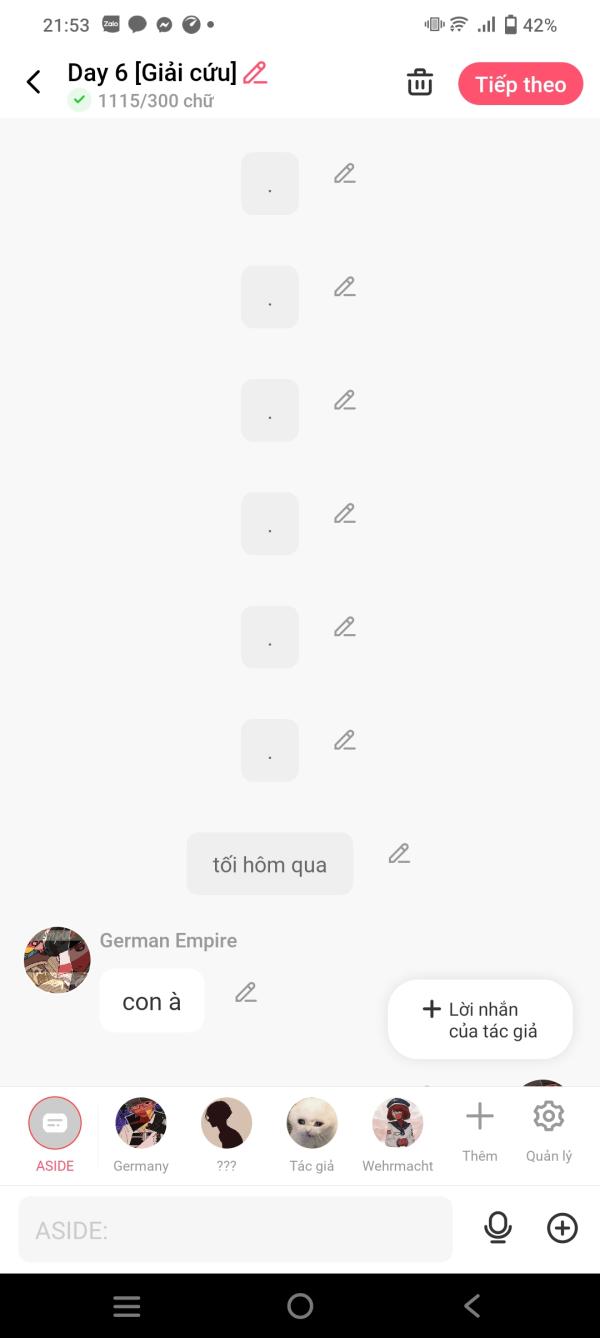Open recent apps from navigation bar
The height and width of the screenshot is (1338, 600).
pos(127,1306)
